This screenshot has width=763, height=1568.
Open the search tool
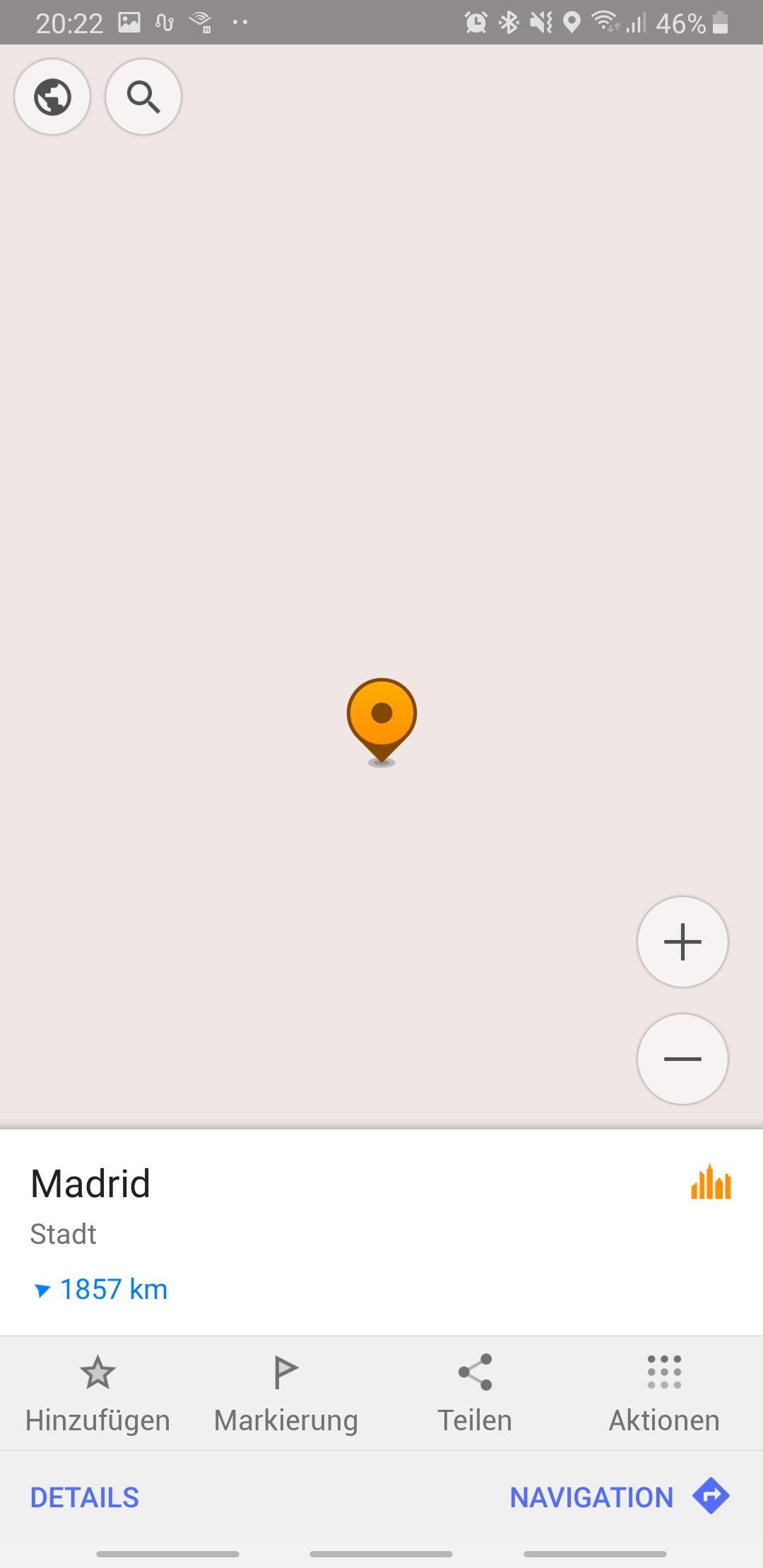tap(143, 97)
